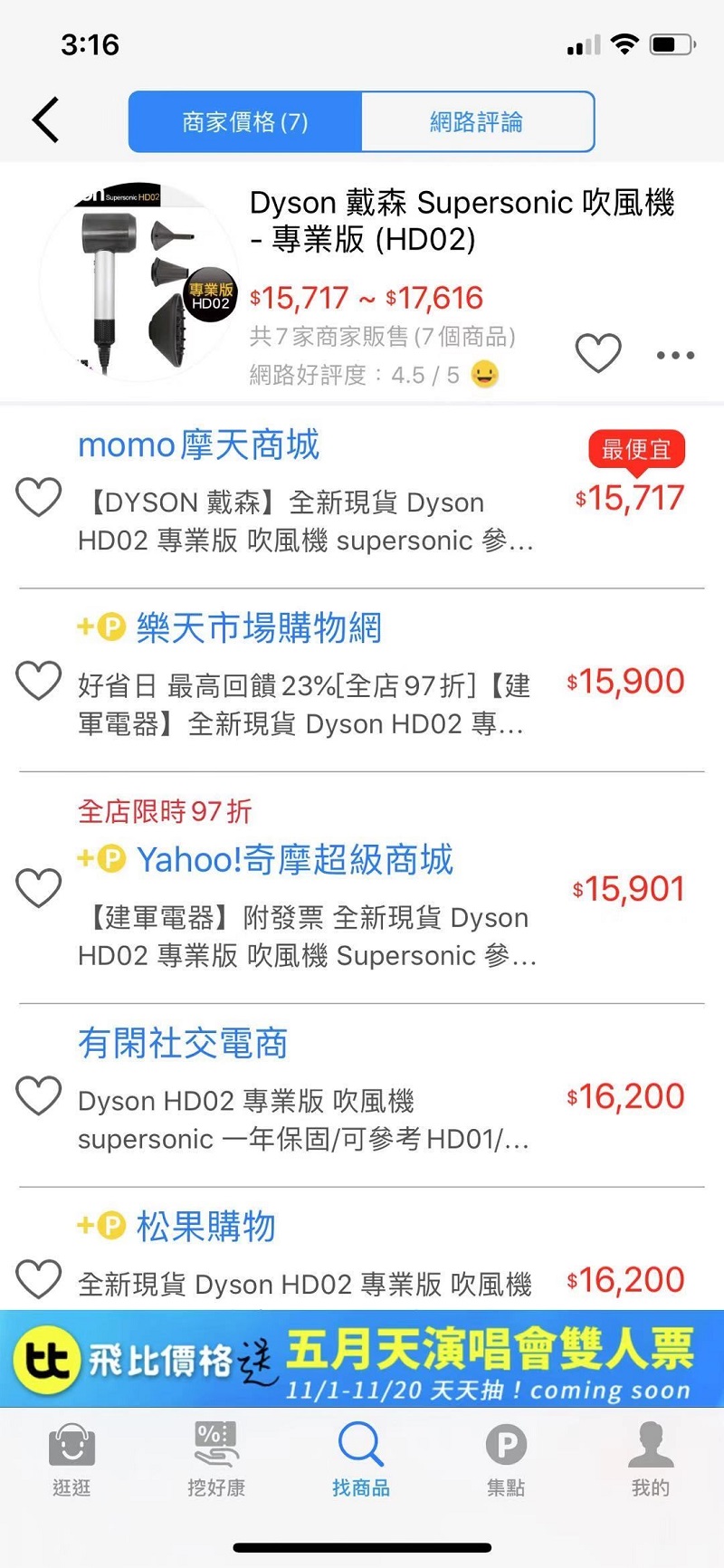Go to the 逛逛 tab
Screen dimensions: 724x1568
[x=71, y=1458]
